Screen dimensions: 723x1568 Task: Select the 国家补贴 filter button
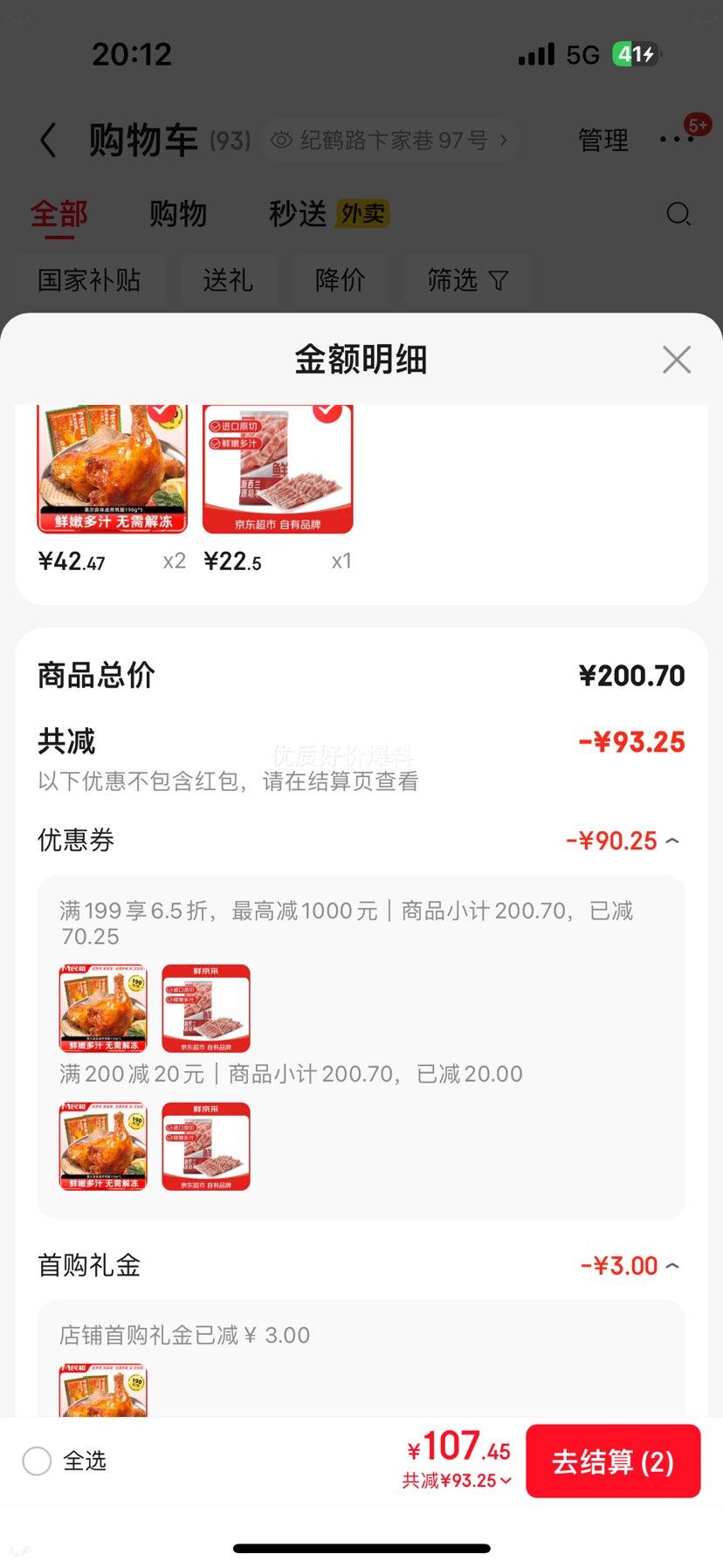click(91, 280)
